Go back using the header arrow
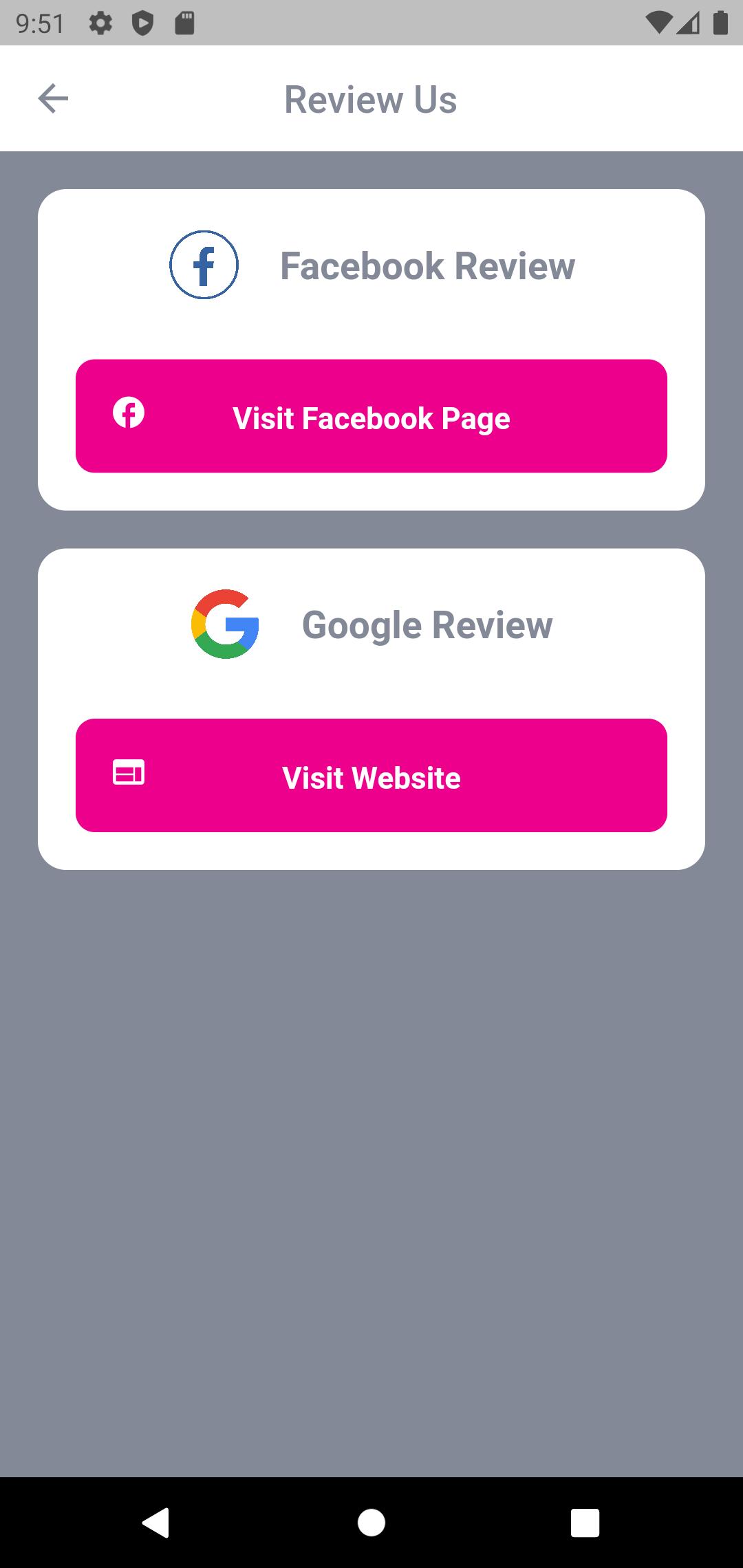Image resolution: width=743 pixels, height=1568 pixels. (53, 98)
